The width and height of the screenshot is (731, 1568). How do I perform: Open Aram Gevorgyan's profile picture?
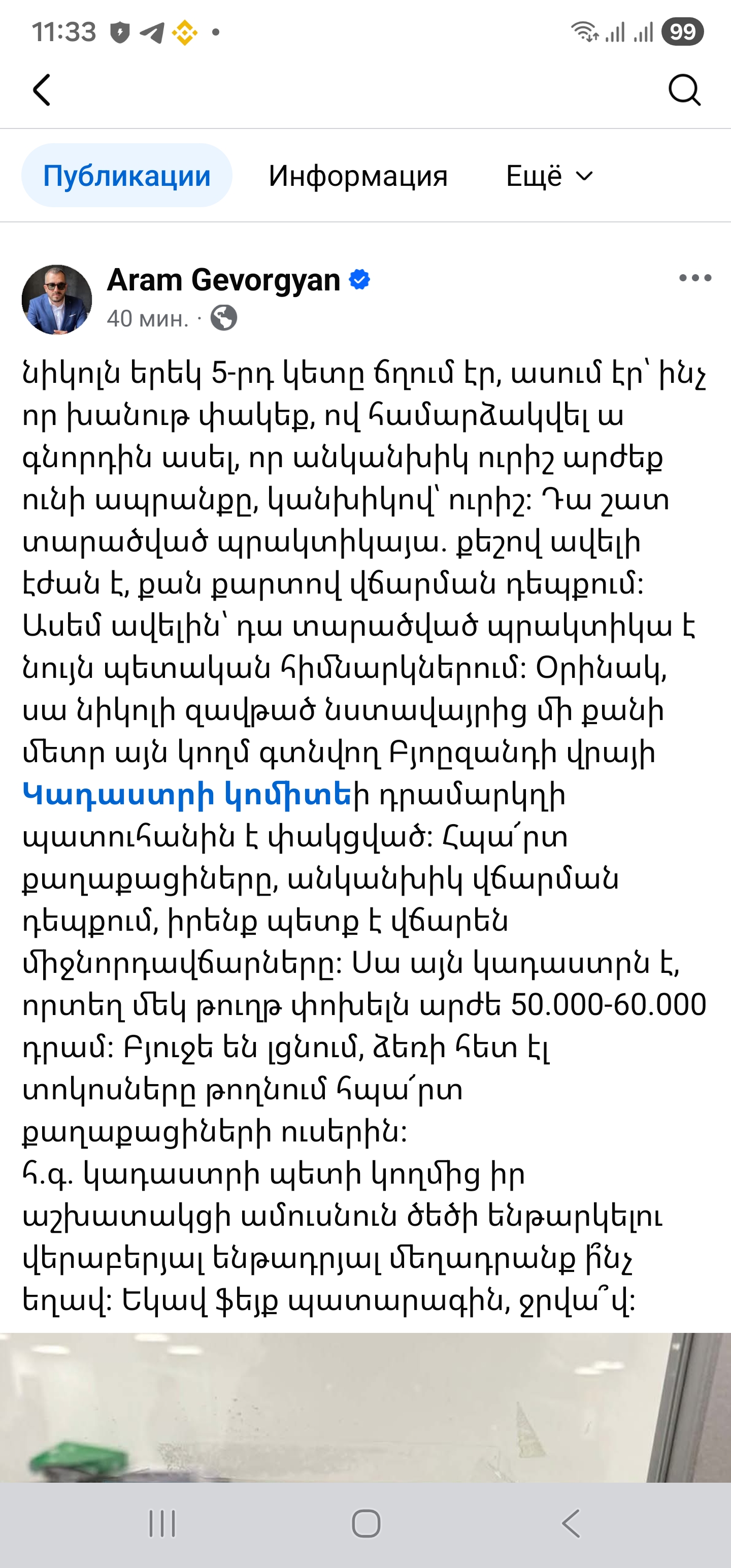point(57,300)
